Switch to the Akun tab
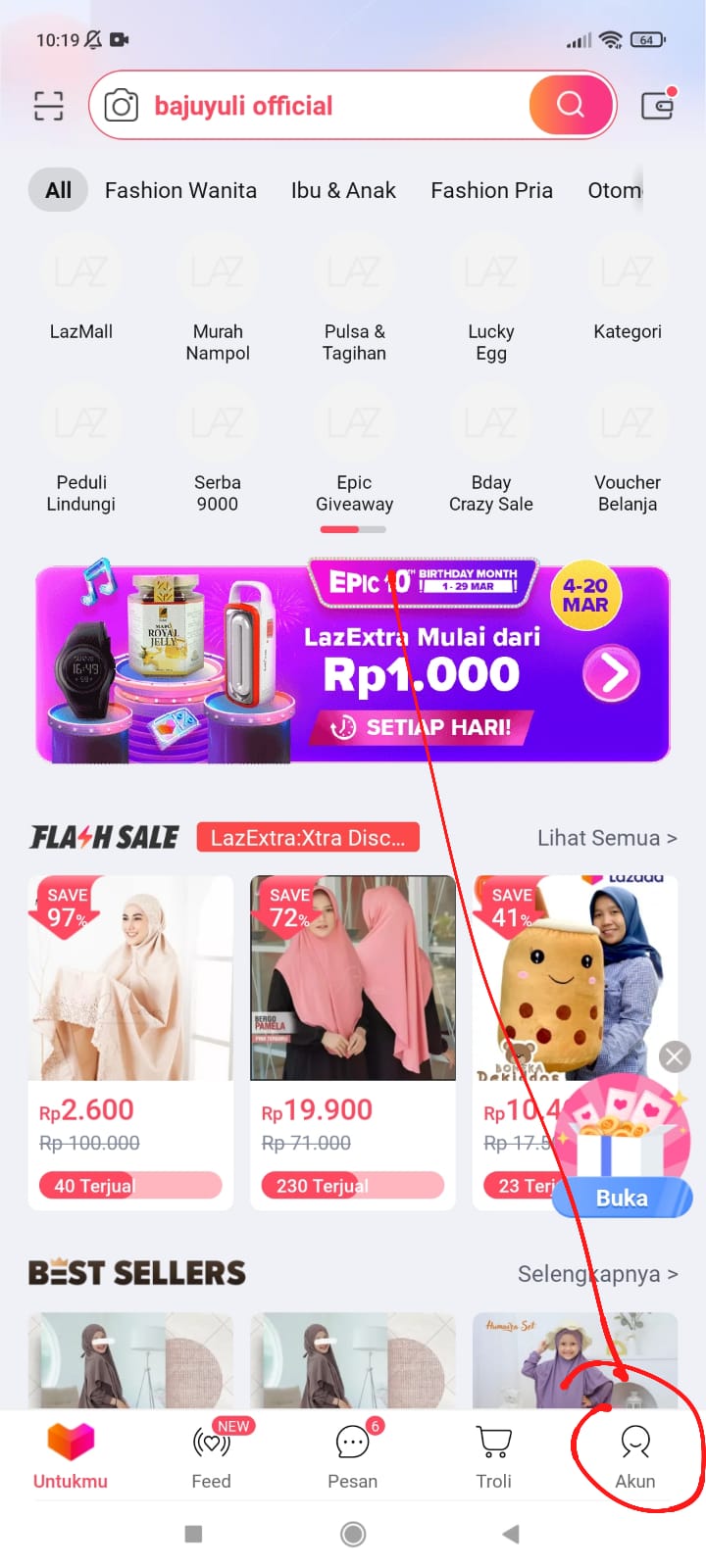The height and width of the screenshot is (1568, 706). 635,1457
